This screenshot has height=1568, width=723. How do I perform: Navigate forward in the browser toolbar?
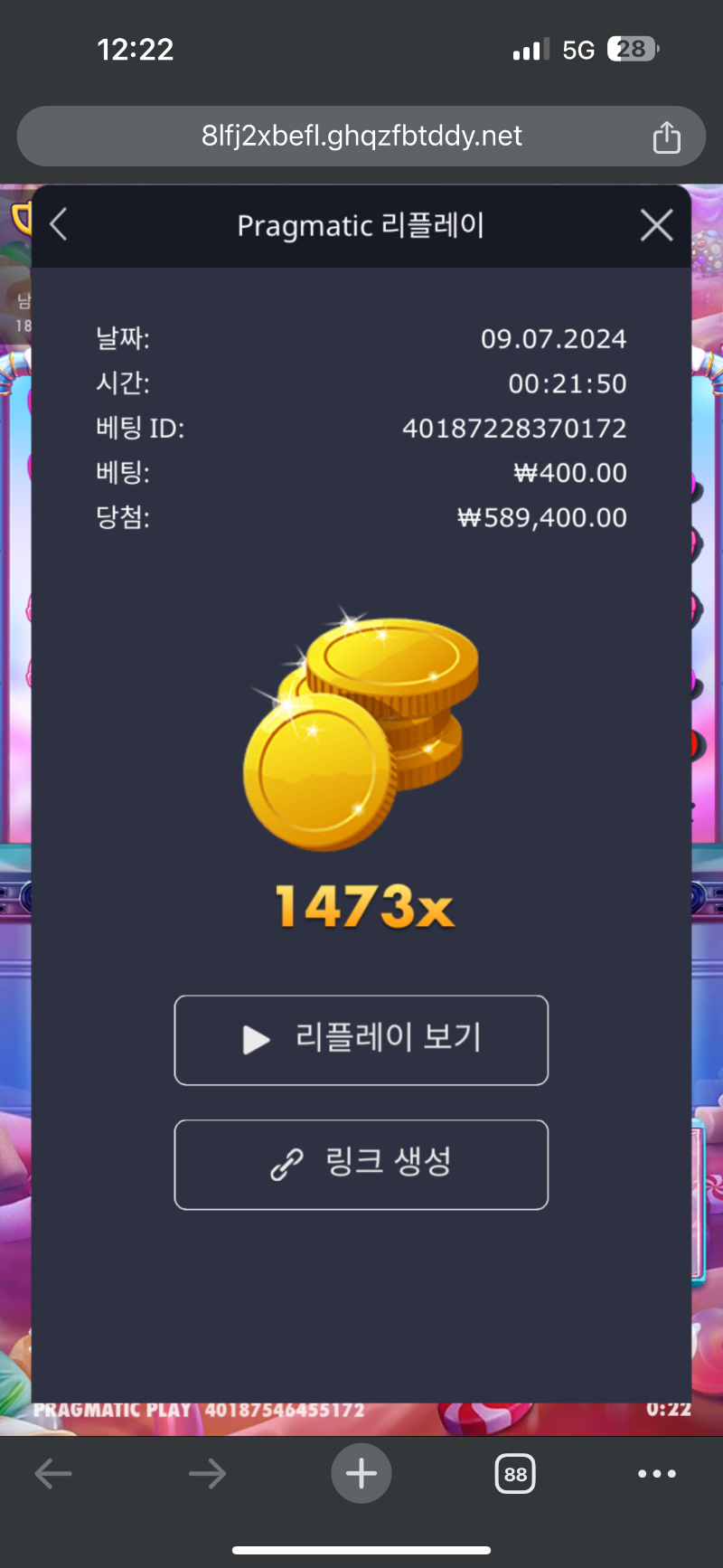pos(208,1474)
